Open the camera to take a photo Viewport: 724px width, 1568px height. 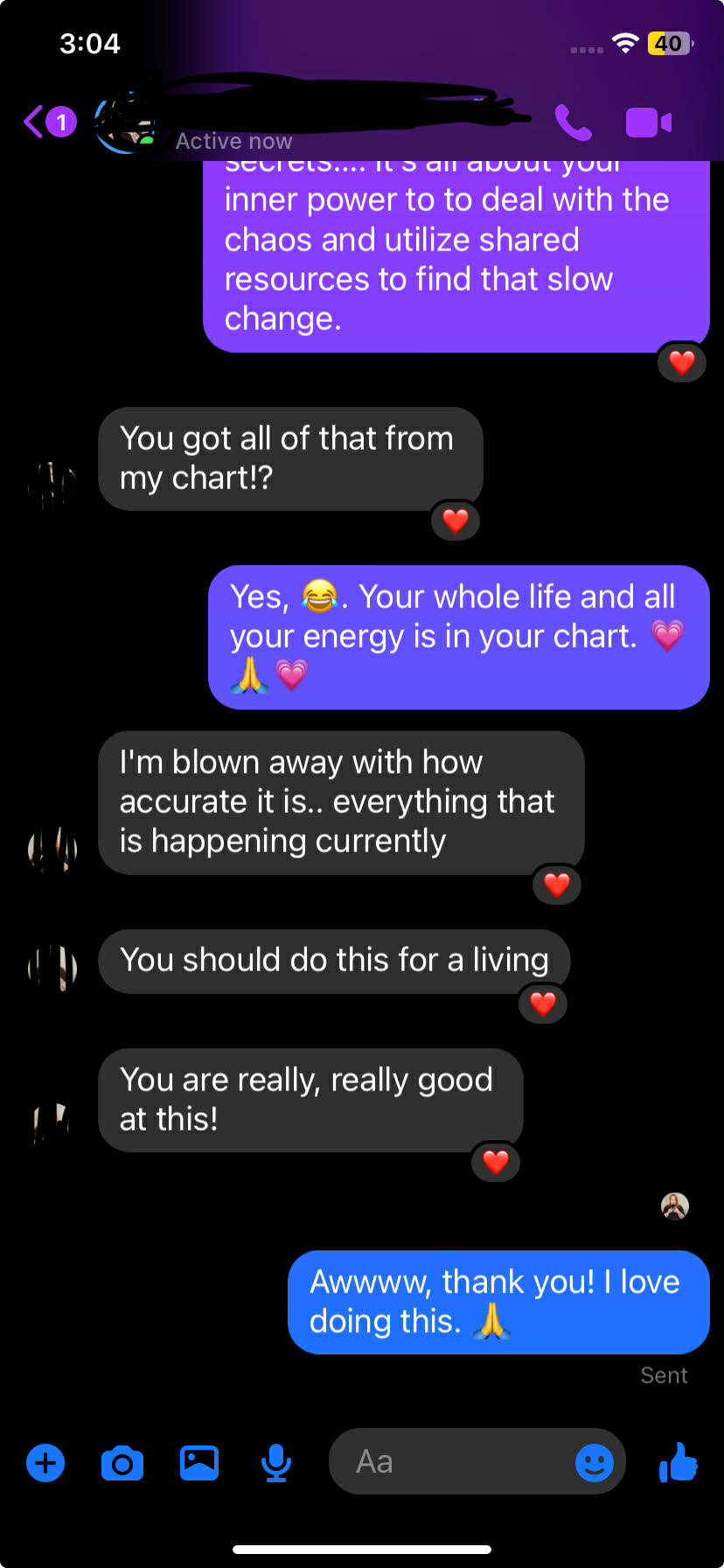coord(122,1462)
